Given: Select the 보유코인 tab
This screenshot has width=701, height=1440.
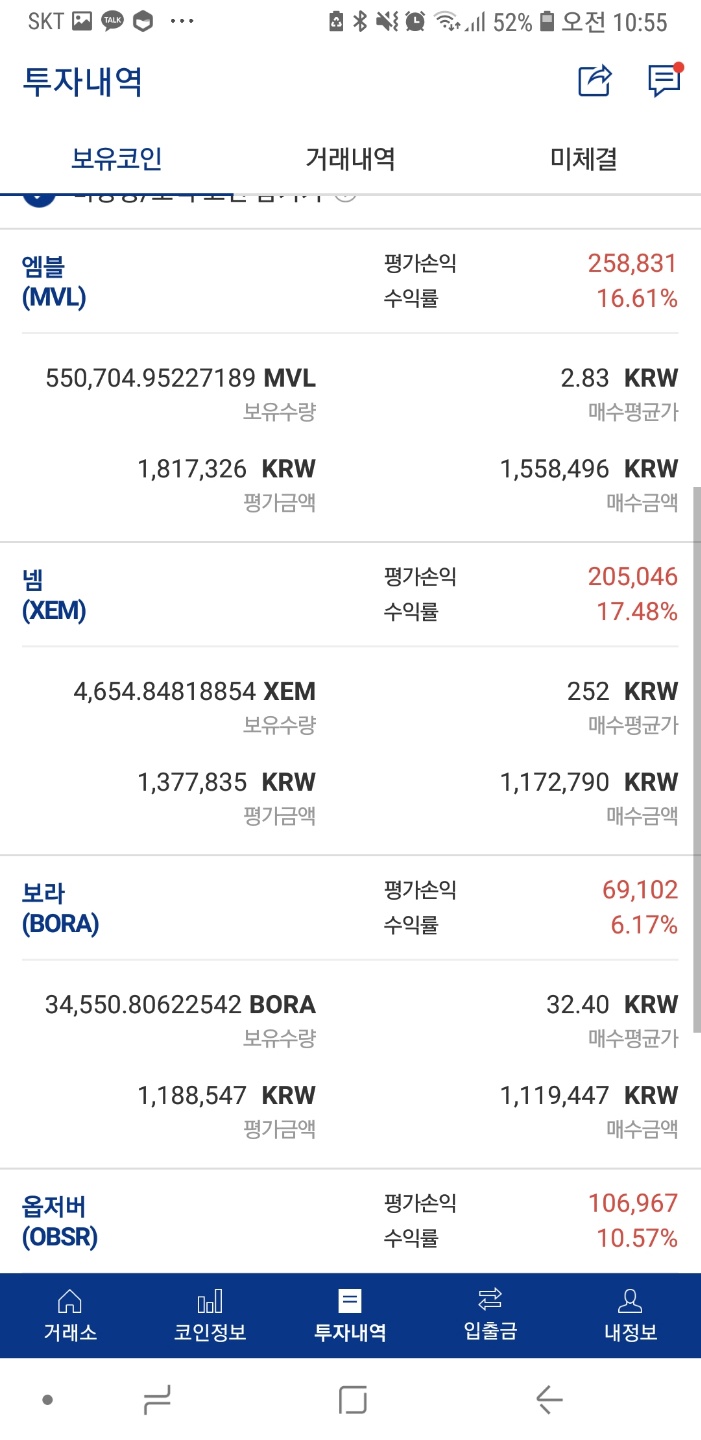Looking at the screenshot, I should [117, 158].
